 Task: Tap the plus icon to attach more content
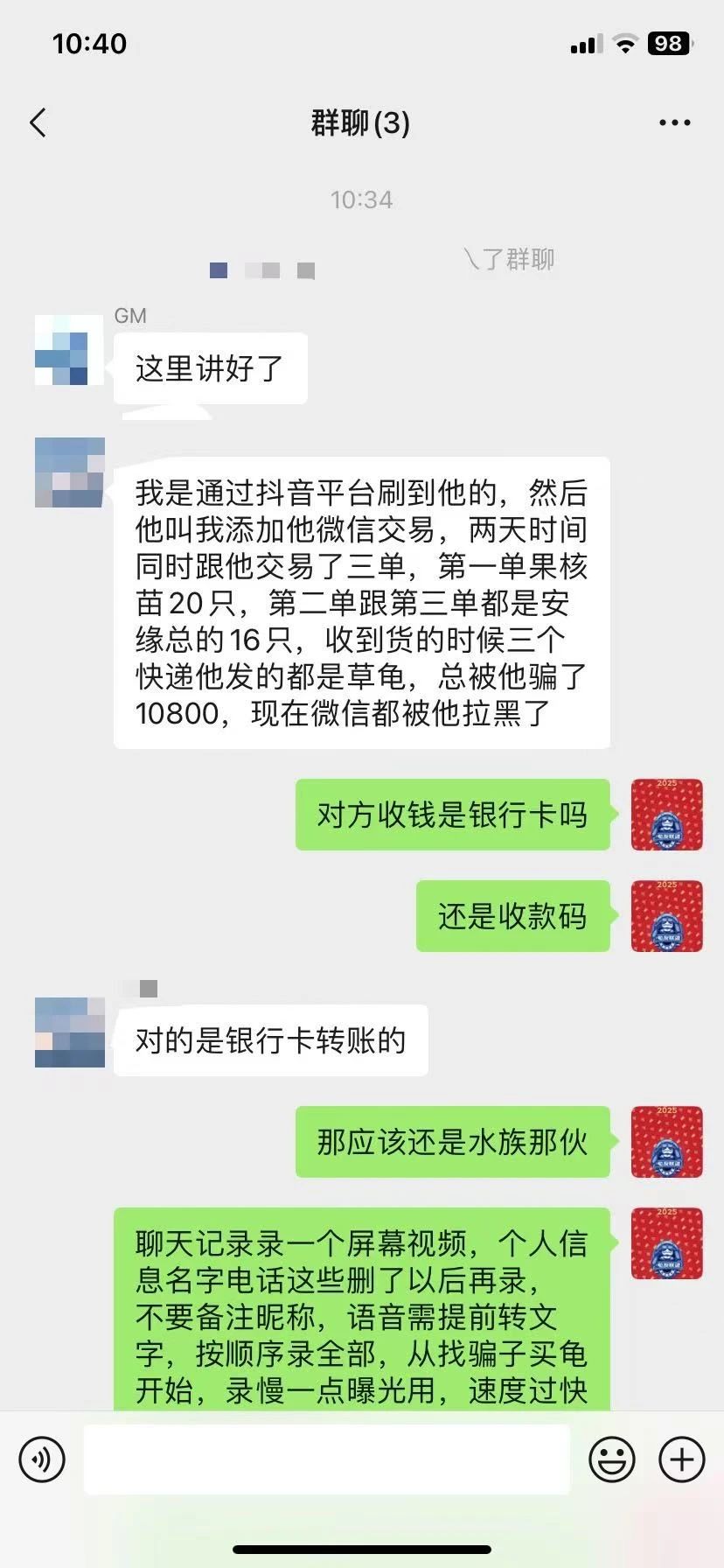(679, 1459)
